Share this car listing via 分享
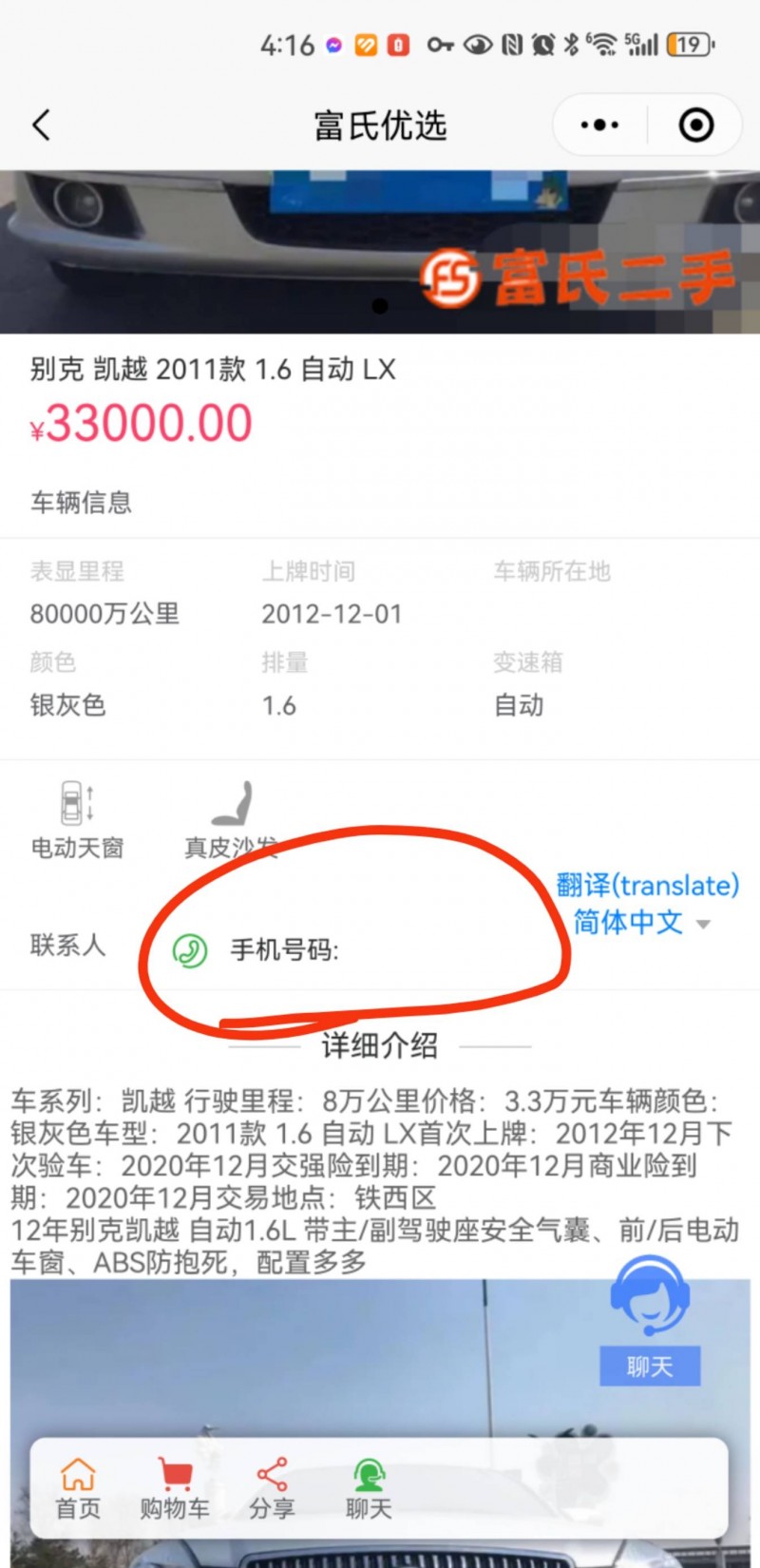Screen dimensions: 760x1568 pyautogui.click(x=272, y=1489)
